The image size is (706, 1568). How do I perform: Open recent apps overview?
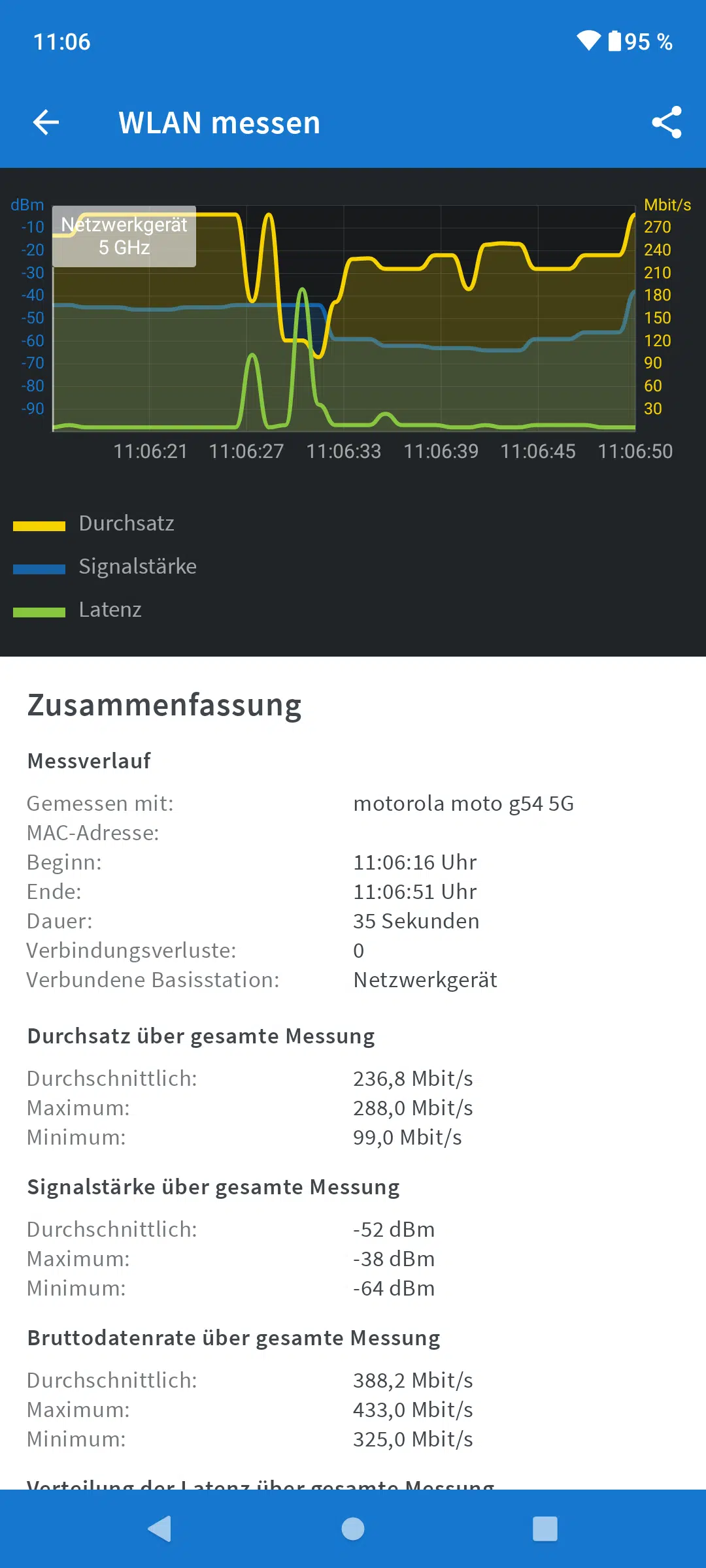(545, 1529)
